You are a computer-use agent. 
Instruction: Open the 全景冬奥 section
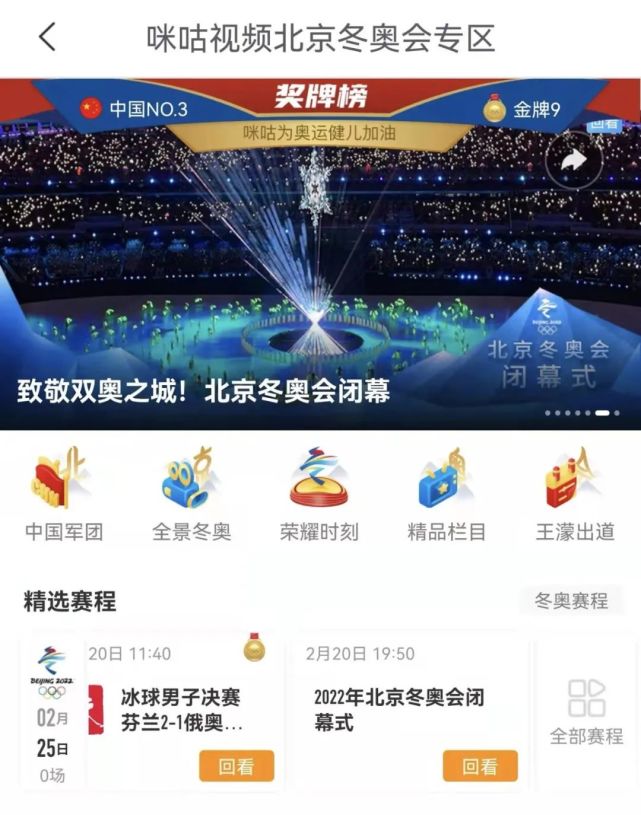click(x=191, y=497)
